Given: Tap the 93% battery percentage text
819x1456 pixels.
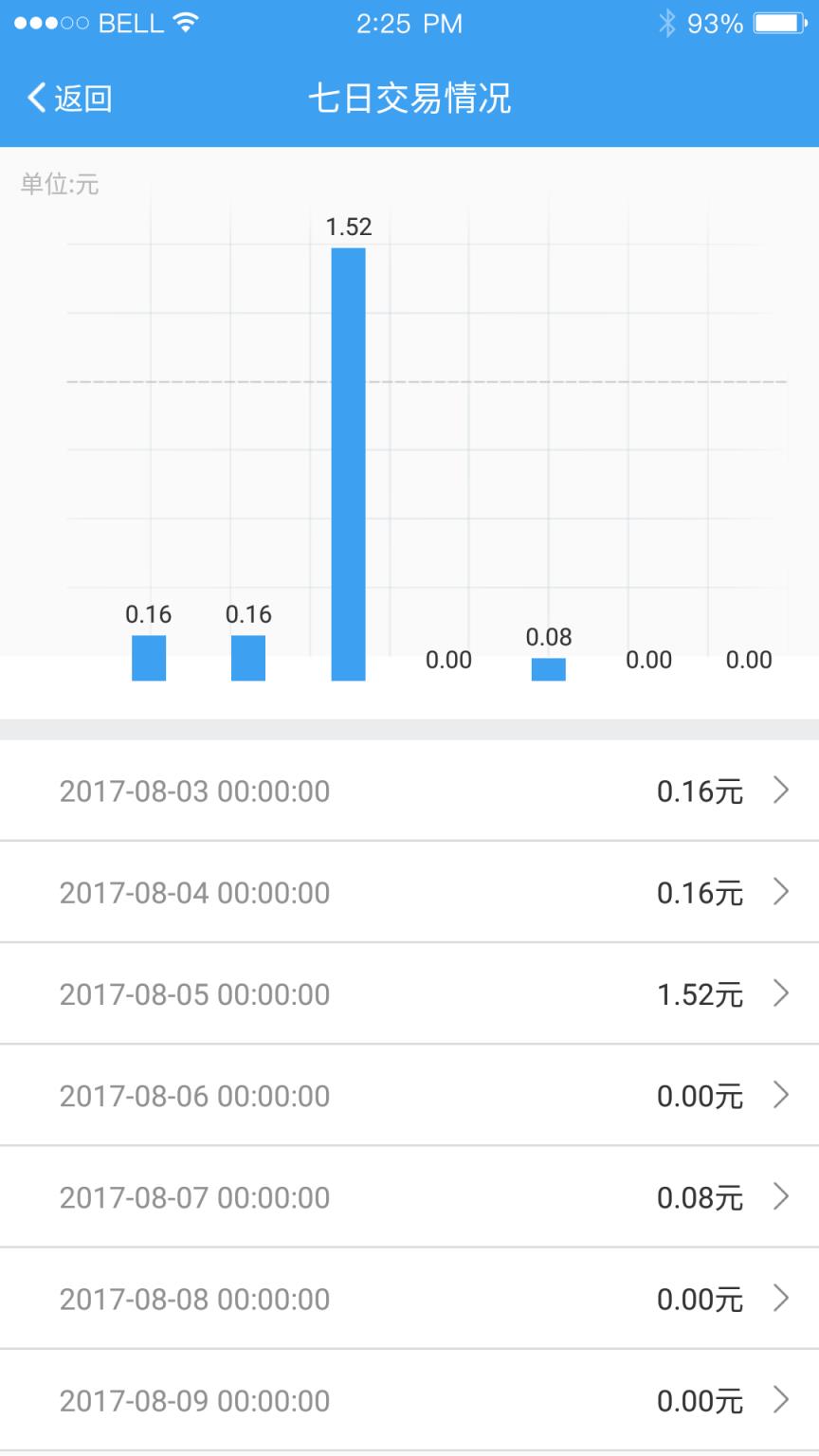Looking at the screenshot, I should (718, 23).
